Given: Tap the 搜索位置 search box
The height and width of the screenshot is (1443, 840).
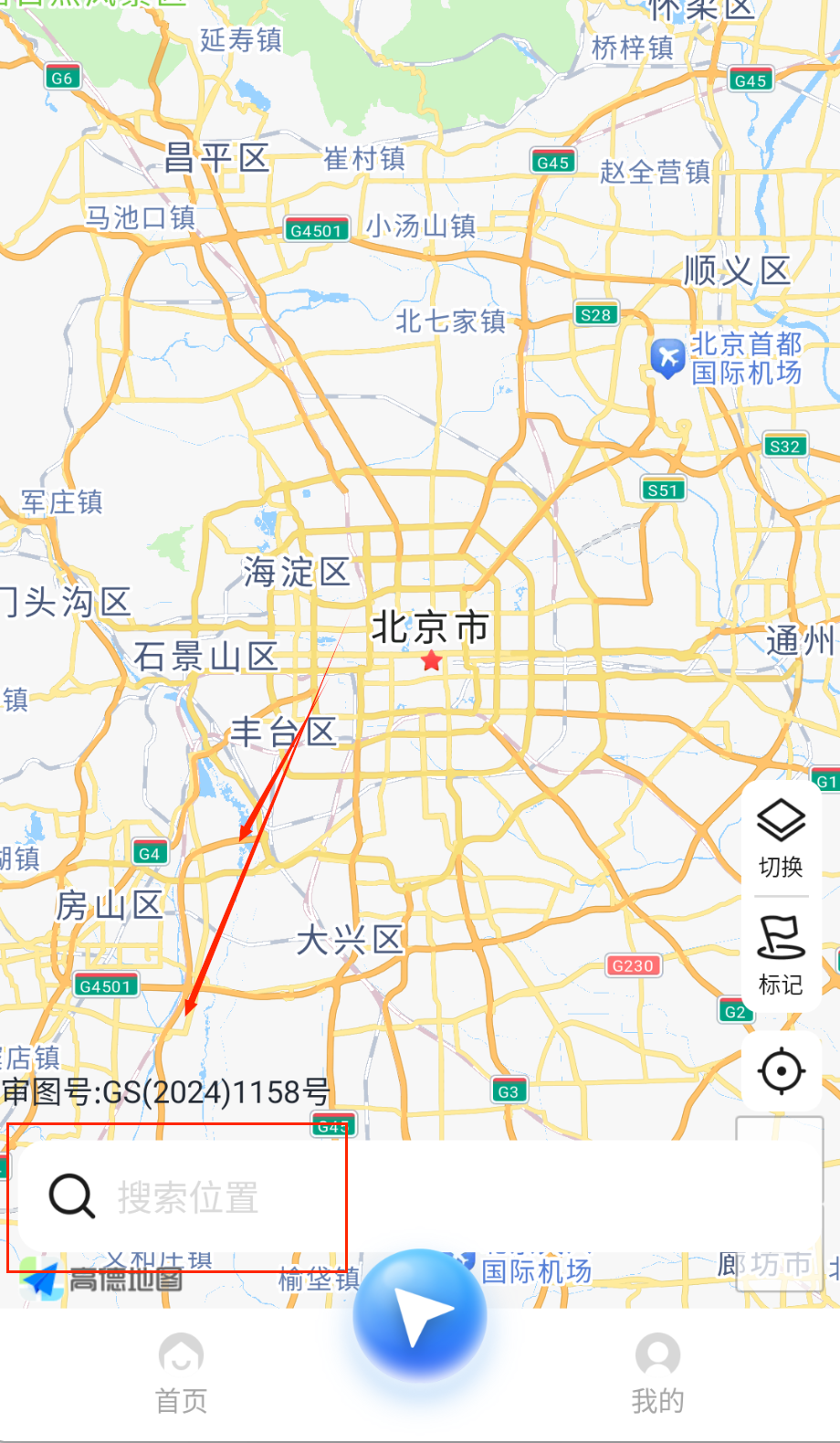Looking at the screenshot, I should tap(365, 1196).
